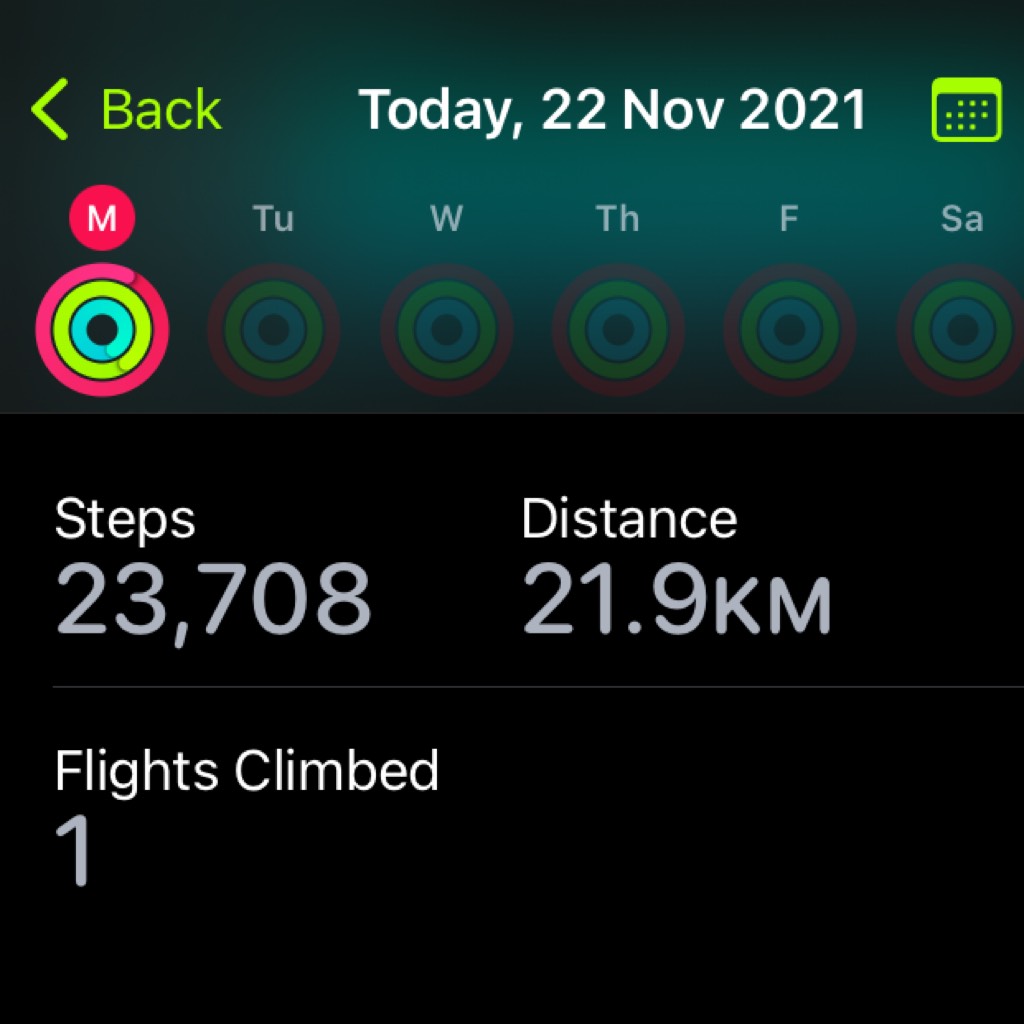Viewport: 1024px width, 1024px height.
Task: Select Friday's activity rings
Action: (x=789, y=329)
